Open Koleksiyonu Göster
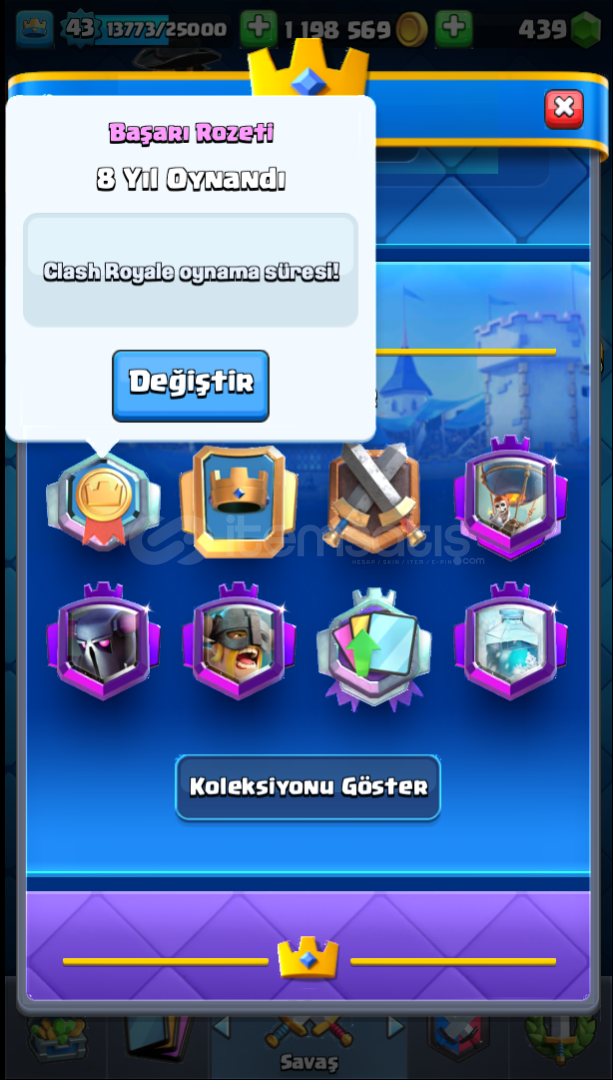 (x=308, y=787)
